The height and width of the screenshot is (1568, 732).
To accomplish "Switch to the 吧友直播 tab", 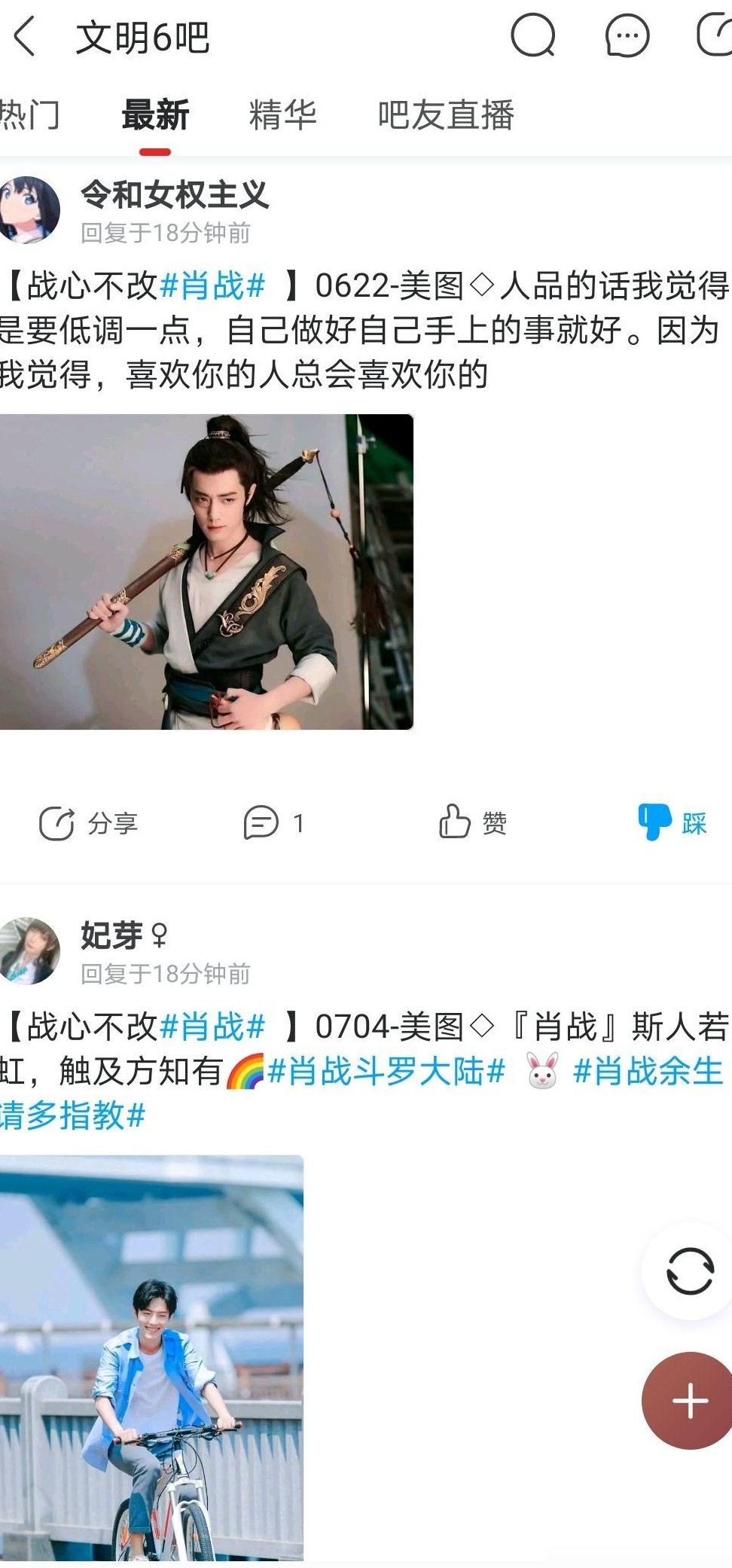I will point(446,115).
